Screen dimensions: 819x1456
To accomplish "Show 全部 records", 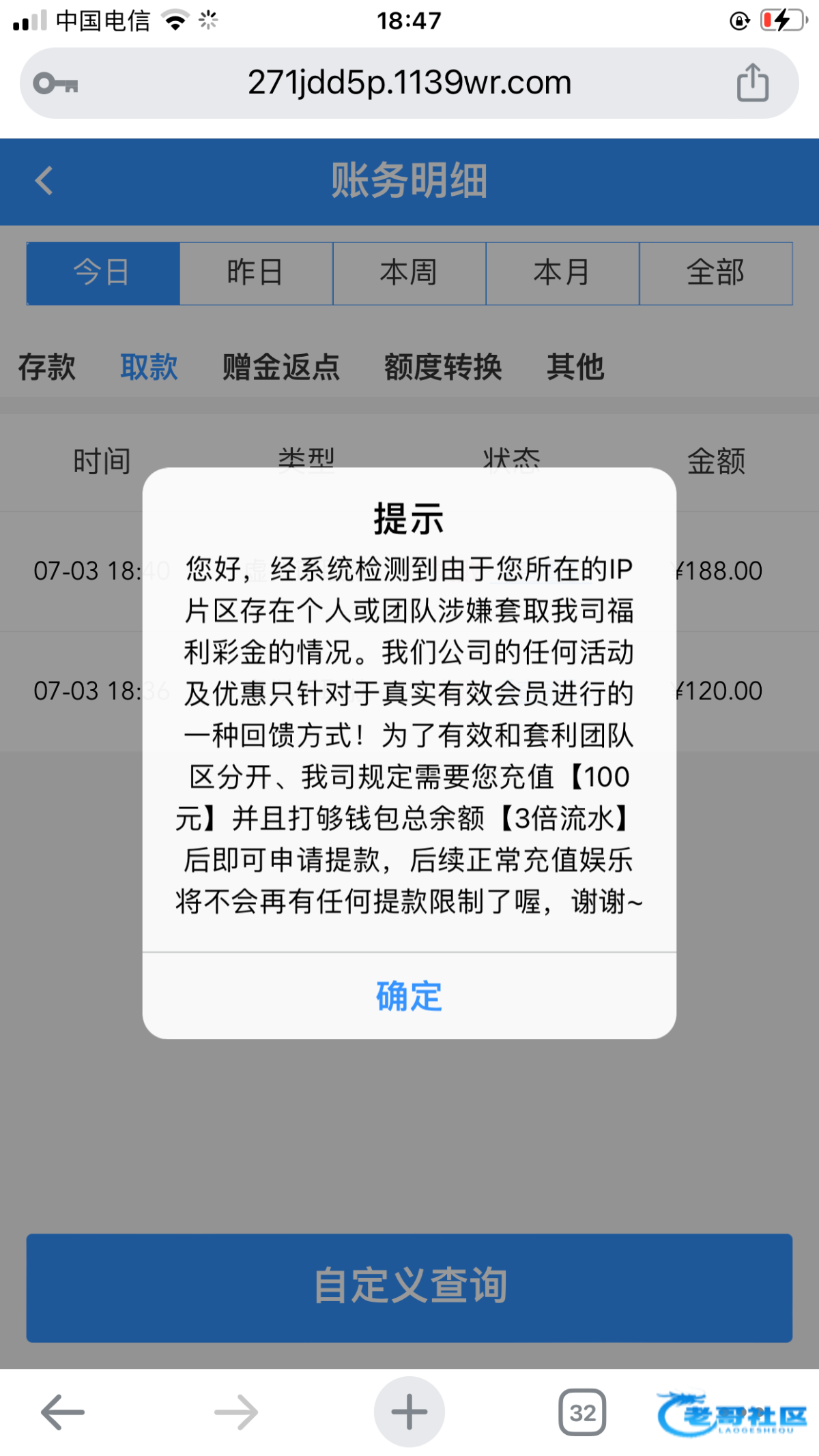I will click(715, 273).
